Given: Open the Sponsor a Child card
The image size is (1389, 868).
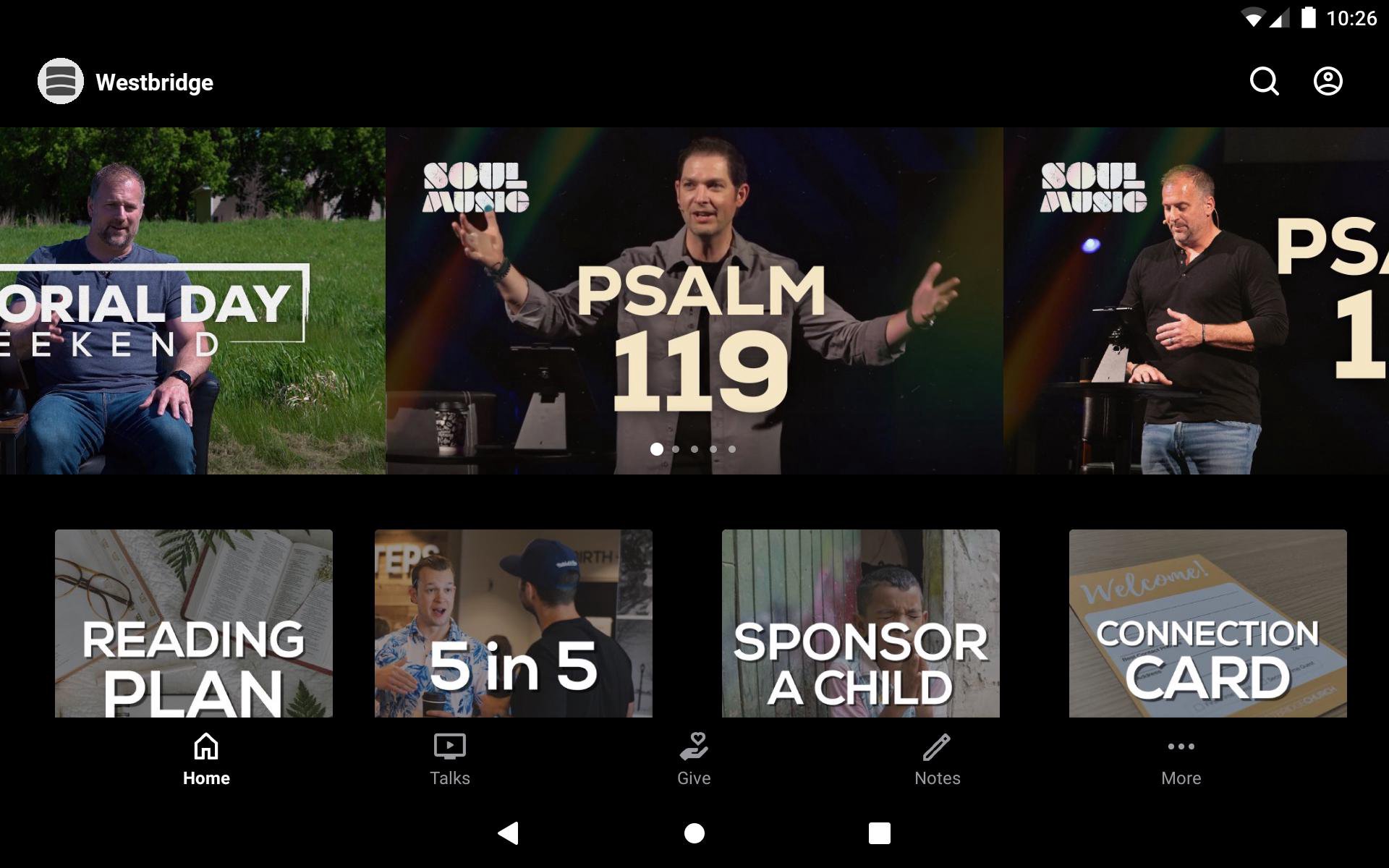Looking at the screenshot, I should tap(861, 624).
